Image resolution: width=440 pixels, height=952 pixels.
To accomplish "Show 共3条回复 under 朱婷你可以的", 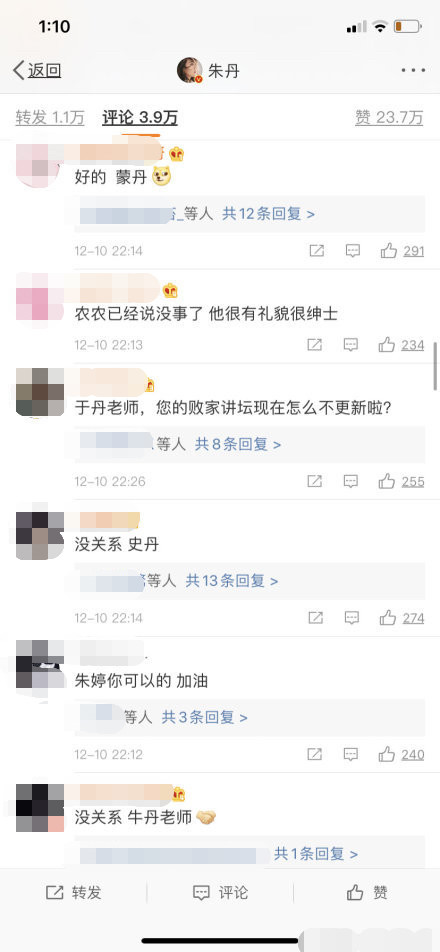I will point(205,717).
